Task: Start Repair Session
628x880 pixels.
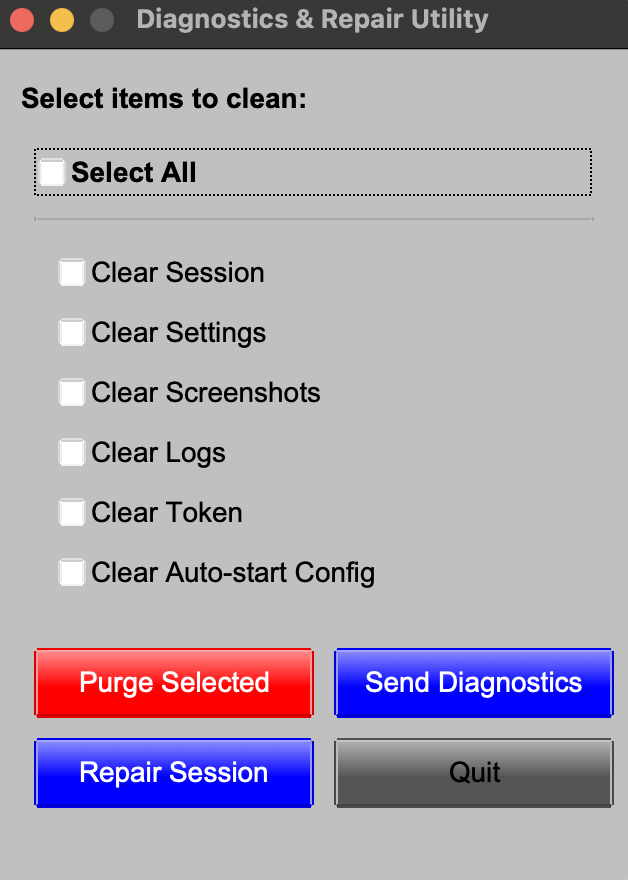Action: tap(174, 773)
